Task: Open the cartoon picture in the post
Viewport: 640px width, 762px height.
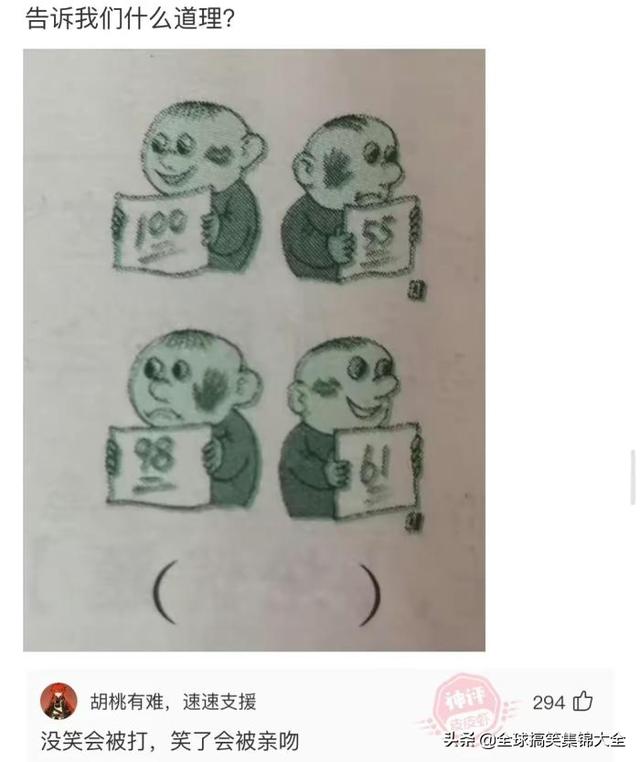Action: tap(254, 350)
